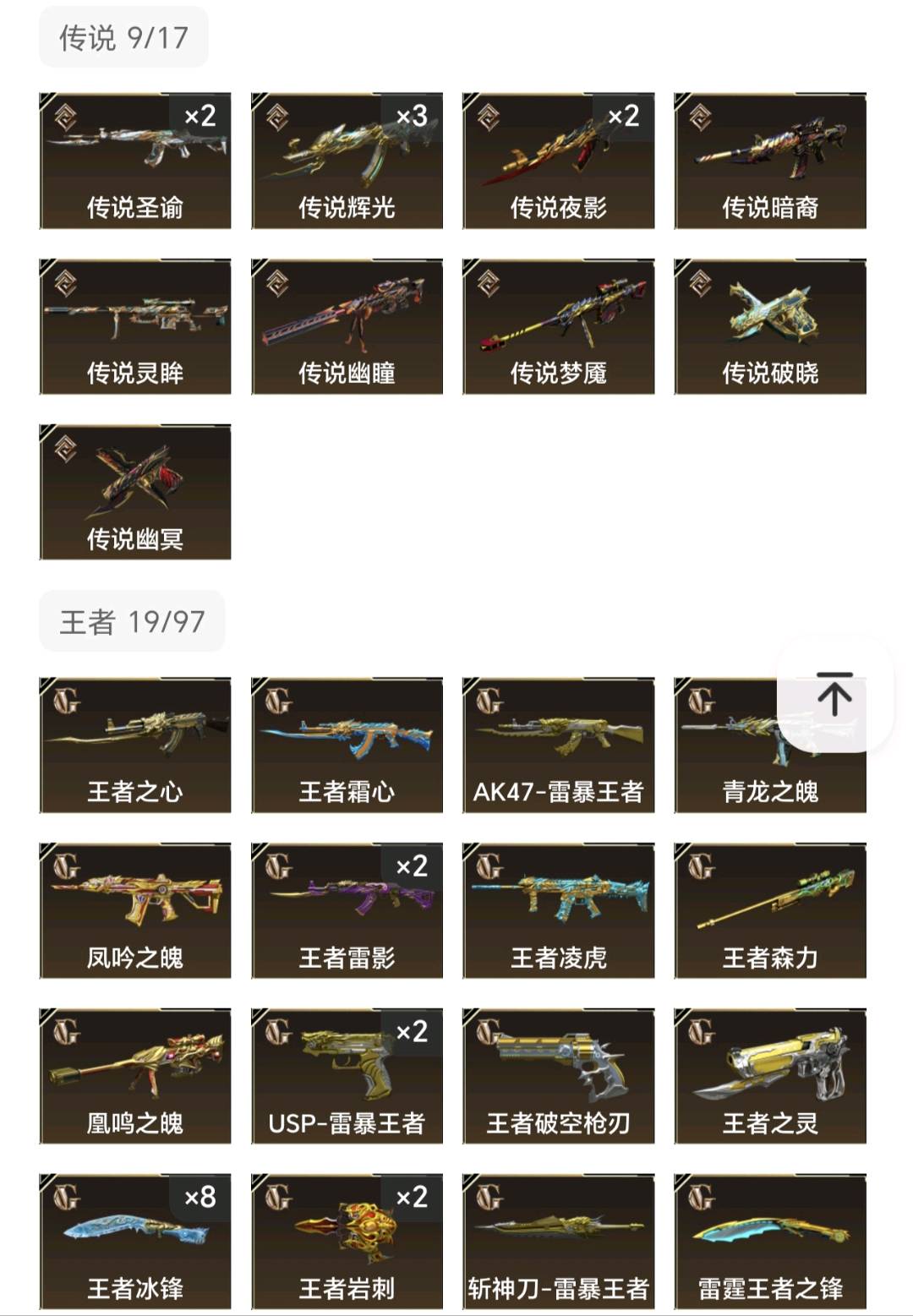Select the 传说幽瞳 weapon tile
This screenshot has height=1316, width=913.
point(347,326)
